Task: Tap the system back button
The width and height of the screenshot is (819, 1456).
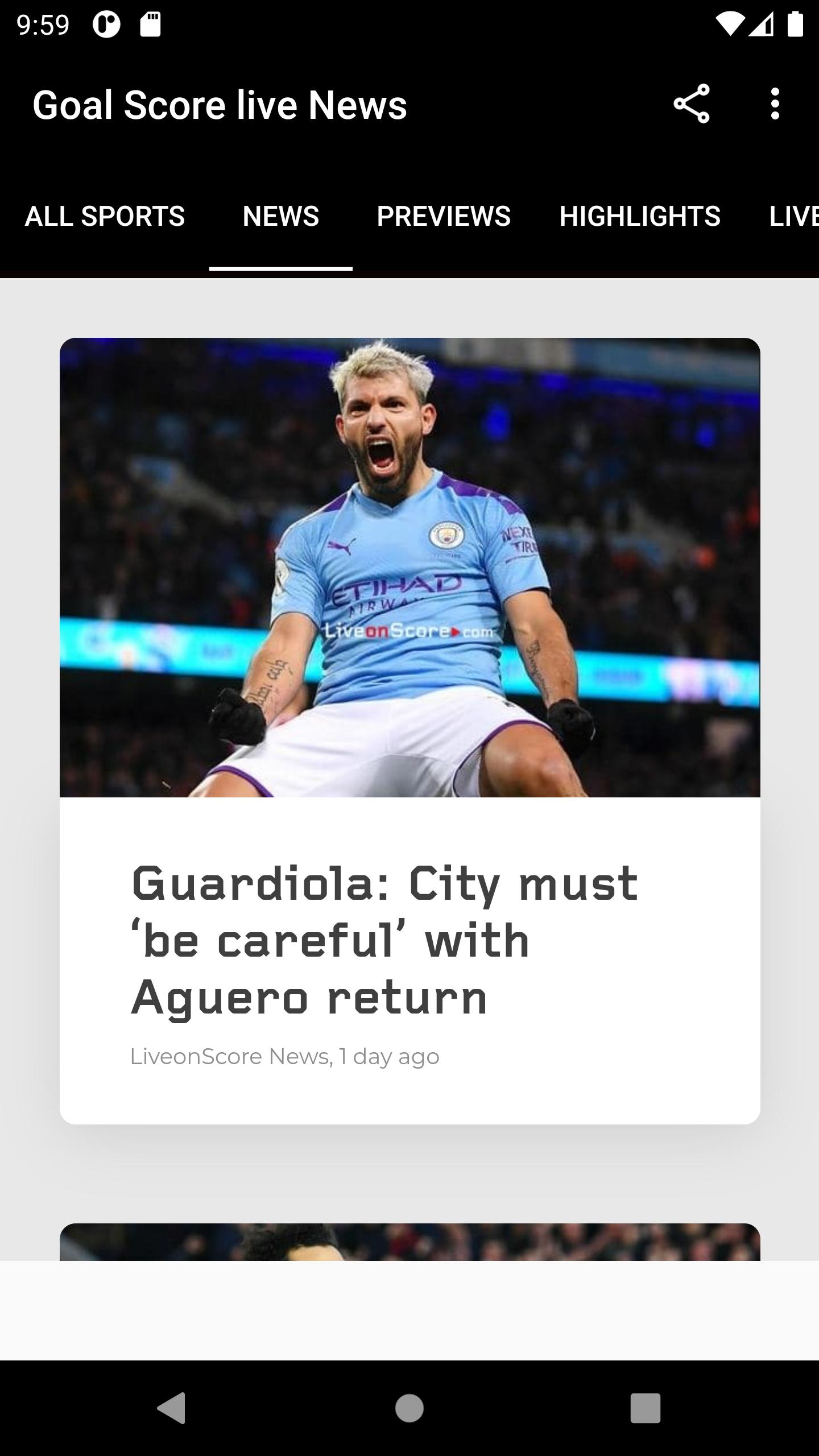Action: tap(172, 1408)
